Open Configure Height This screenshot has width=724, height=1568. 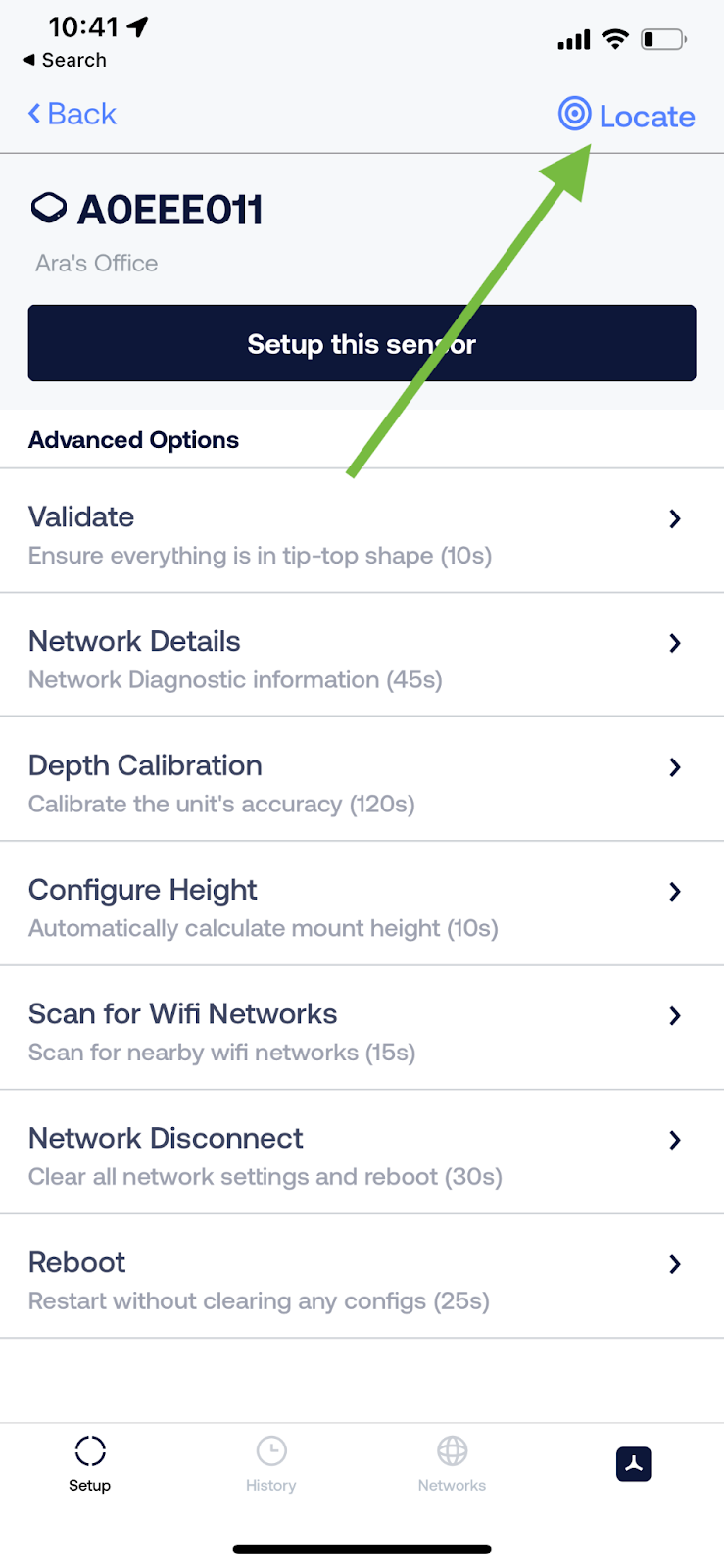[x=362, y=905]
